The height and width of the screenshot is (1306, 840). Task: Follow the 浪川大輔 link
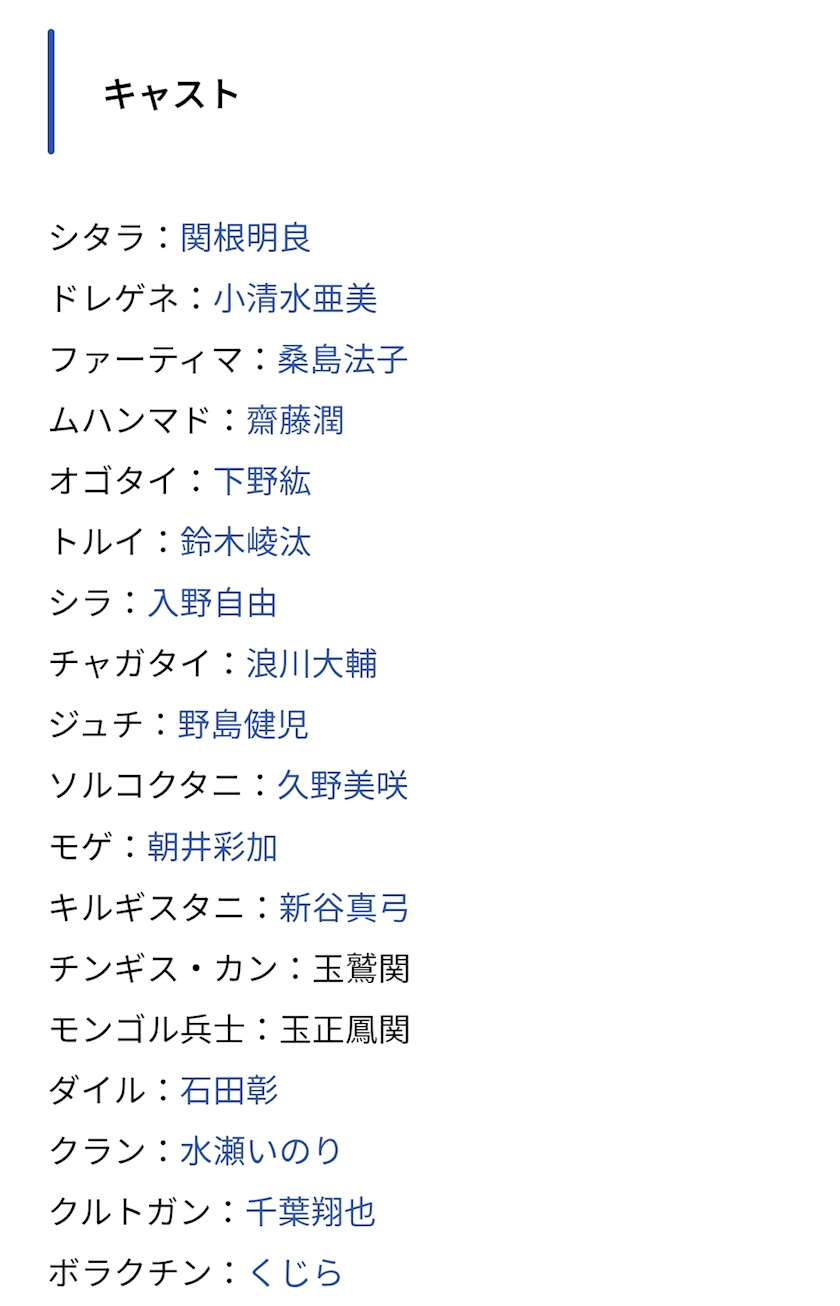312,665
